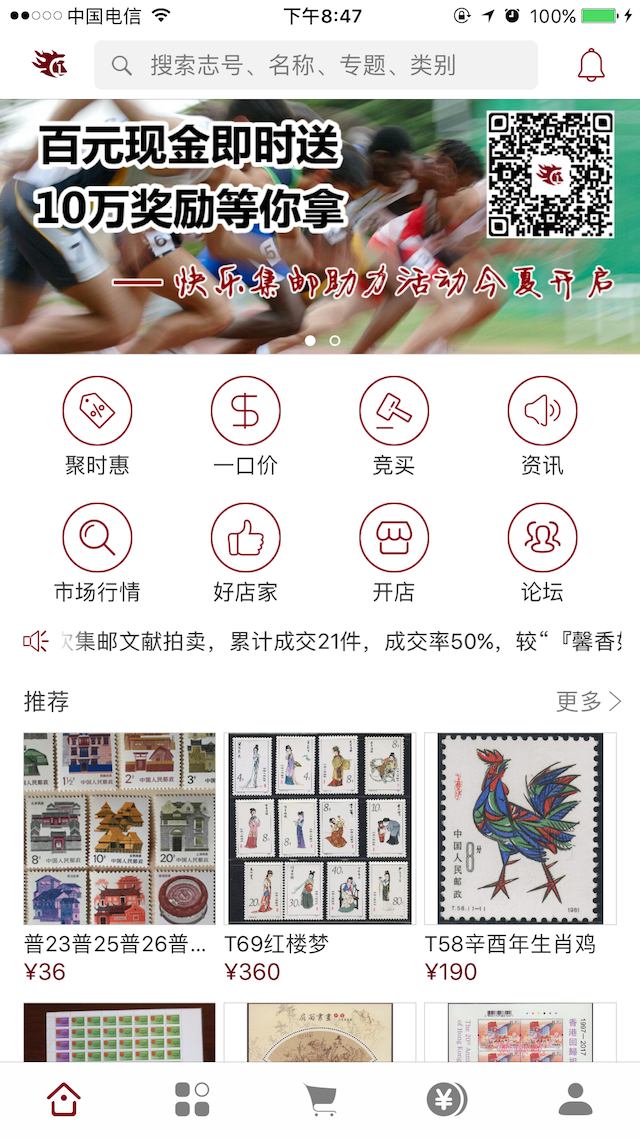Open 好店家 recommended shops

click(x=245, y=553)
